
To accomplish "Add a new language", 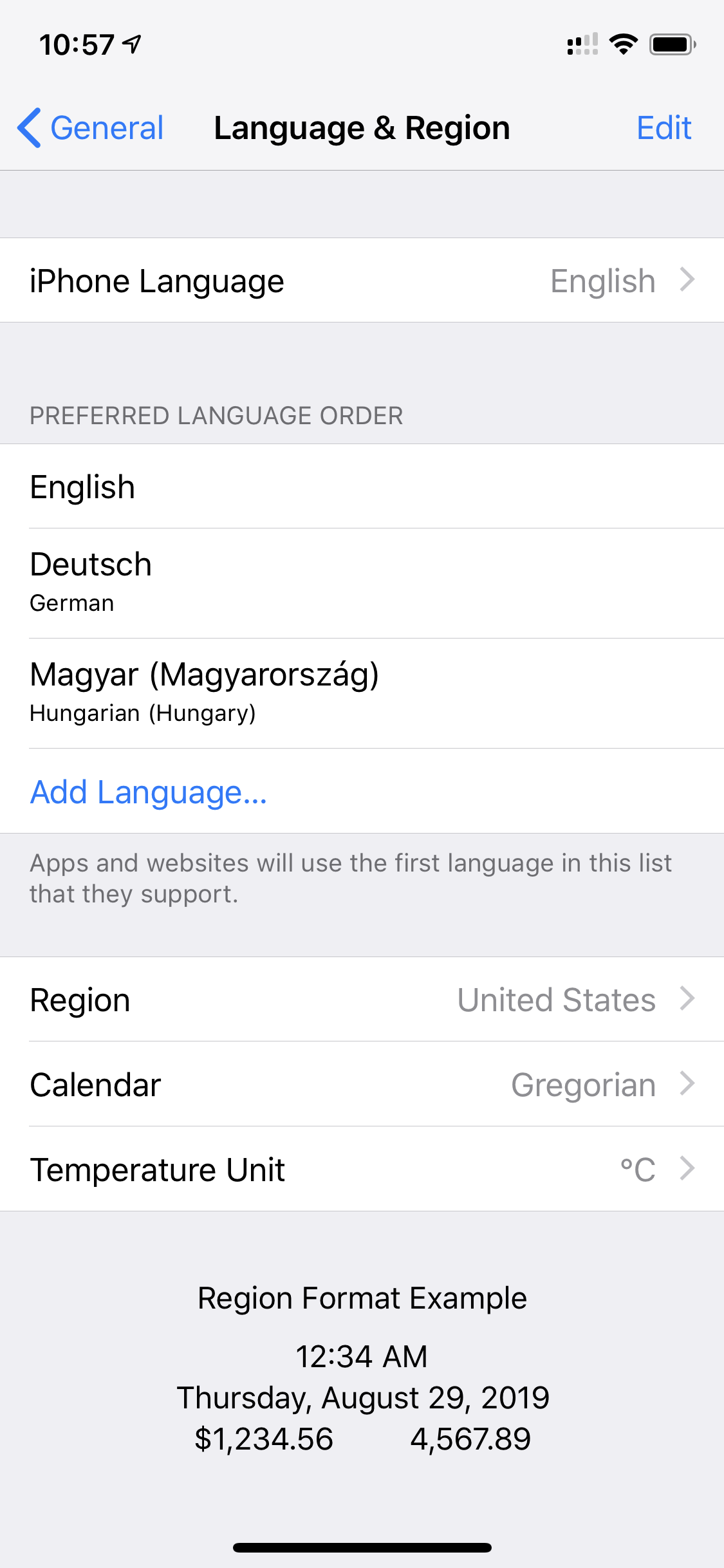I will (149, 792).
